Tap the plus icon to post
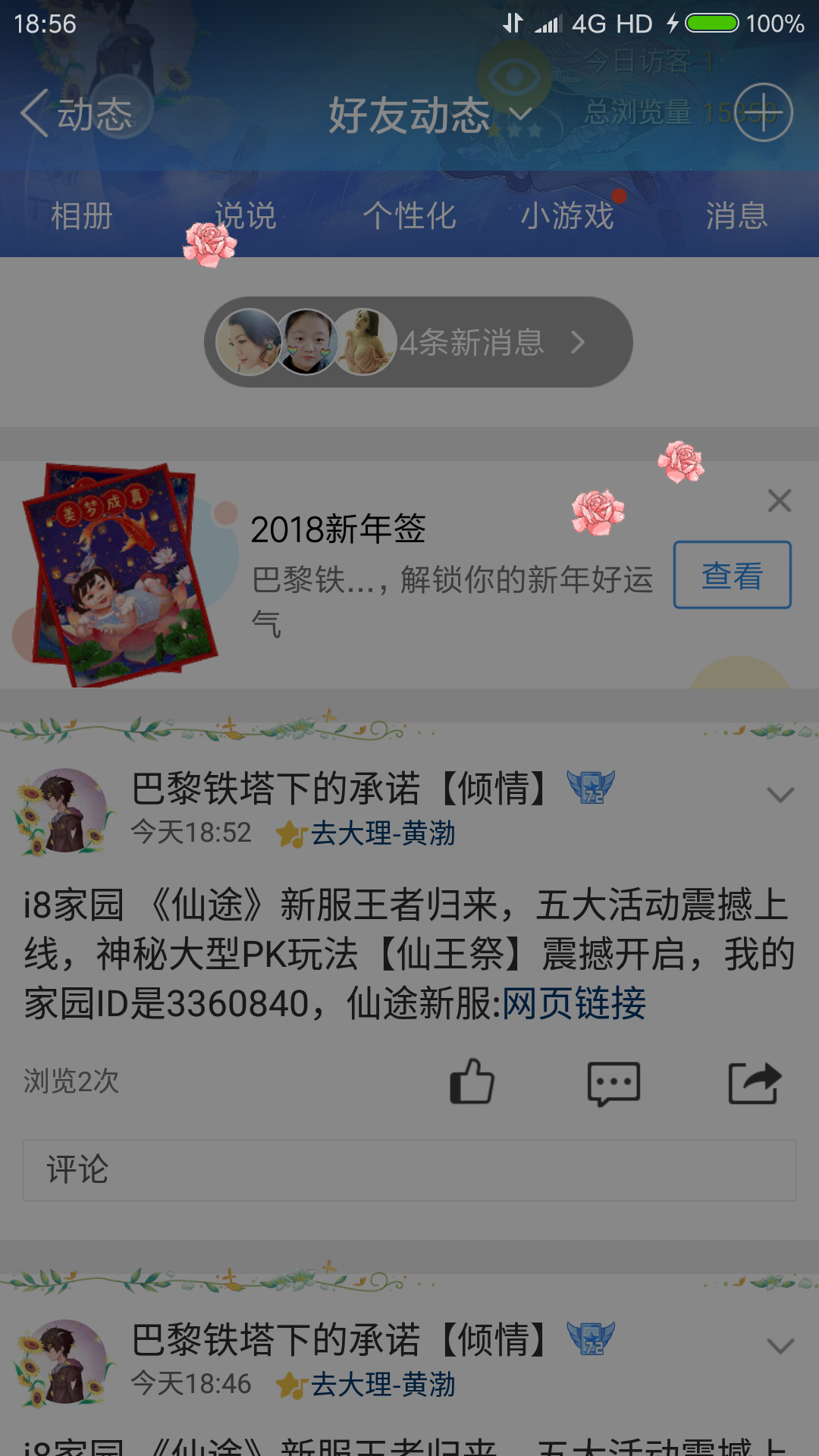 point(763,112)
